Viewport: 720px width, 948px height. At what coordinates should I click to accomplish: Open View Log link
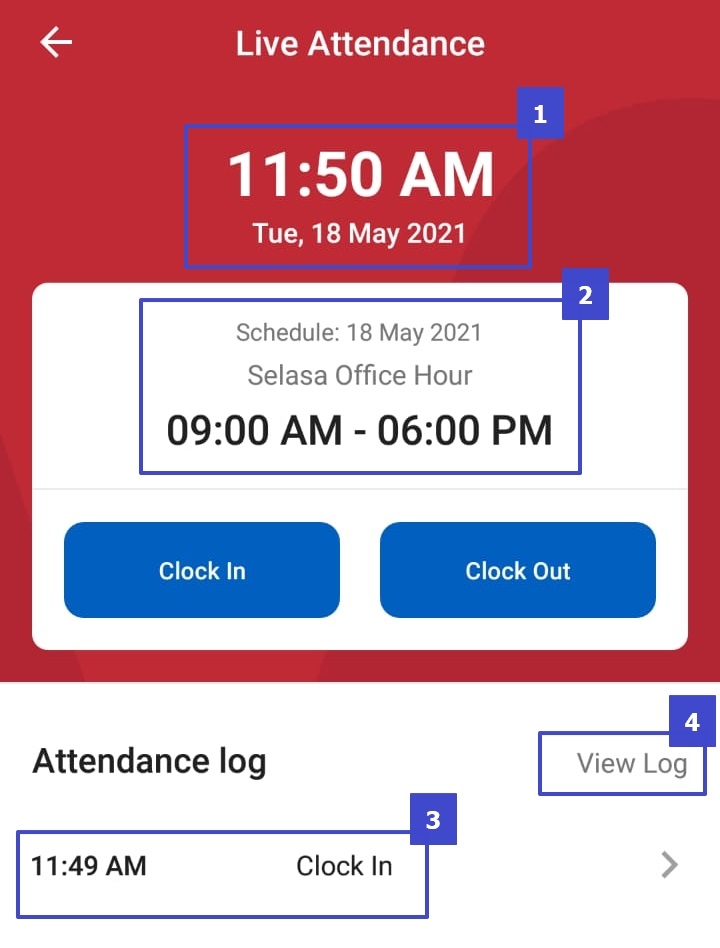tap(631, 764)
